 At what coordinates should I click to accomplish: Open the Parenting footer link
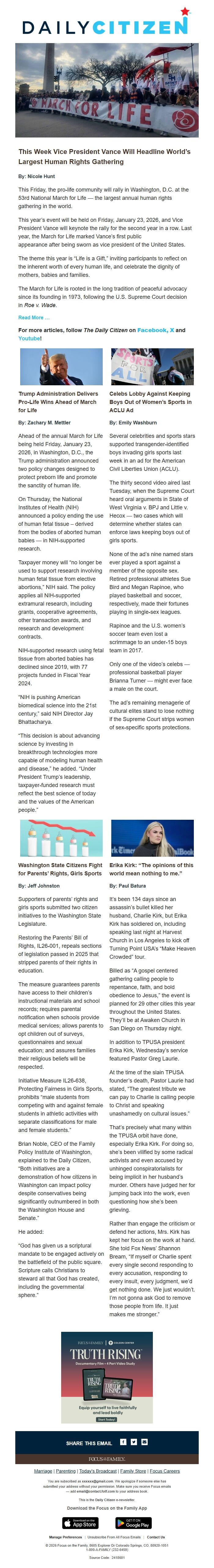click(66, 1471)
